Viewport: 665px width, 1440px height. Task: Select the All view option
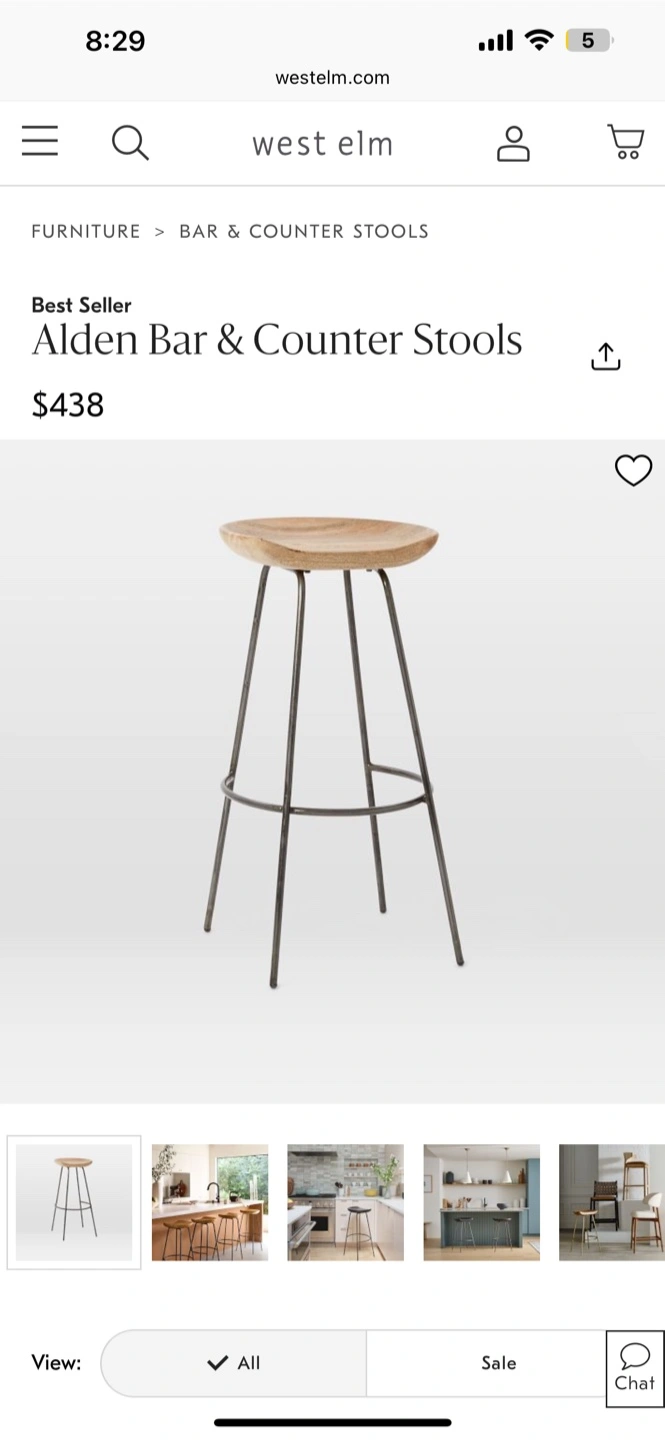pyautogui.click(x=234, y=1363)
